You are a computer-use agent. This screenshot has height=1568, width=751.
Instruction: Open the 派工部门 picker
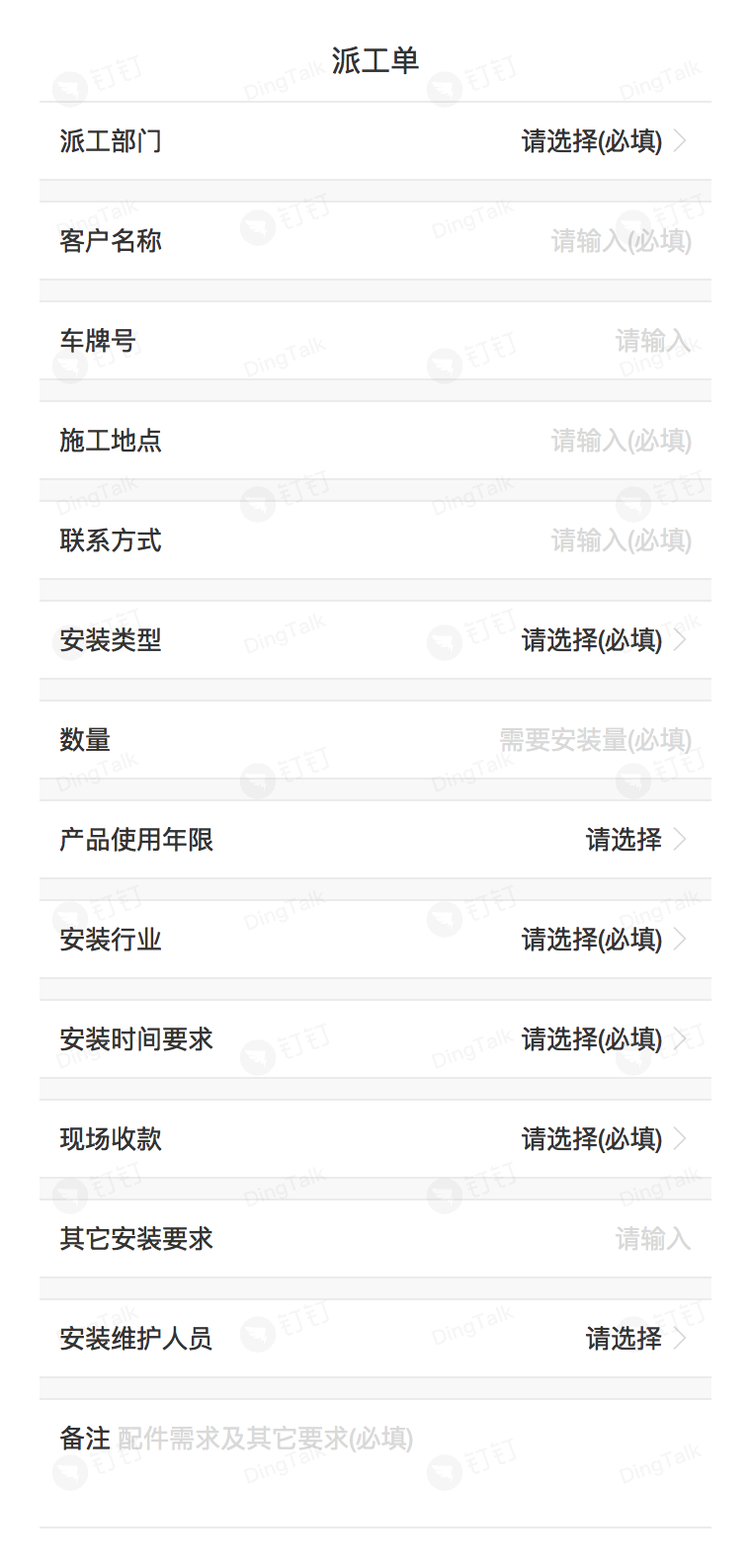(375, 141)
